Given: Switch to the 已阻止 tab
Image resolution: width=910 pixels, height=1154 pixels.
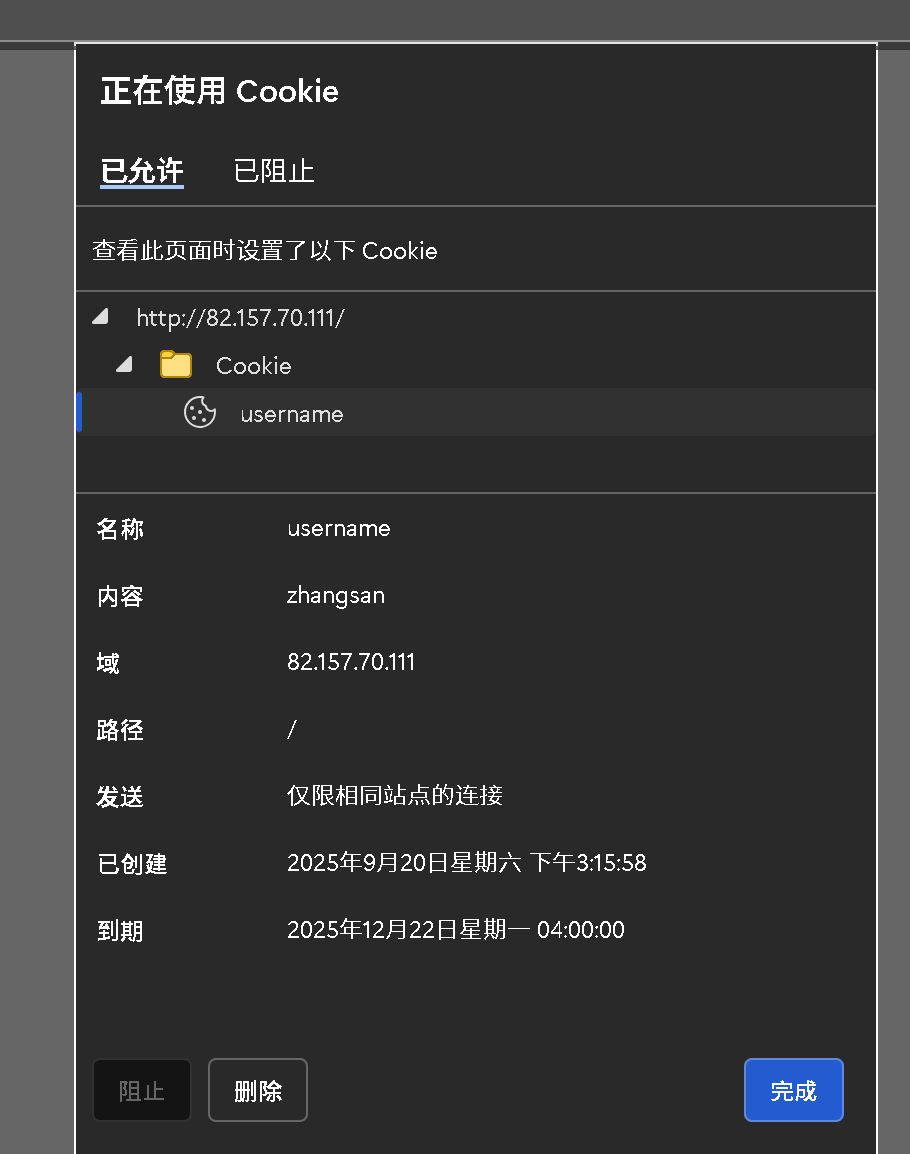Looking at the screenshot, I should click(x=274, y=171).
